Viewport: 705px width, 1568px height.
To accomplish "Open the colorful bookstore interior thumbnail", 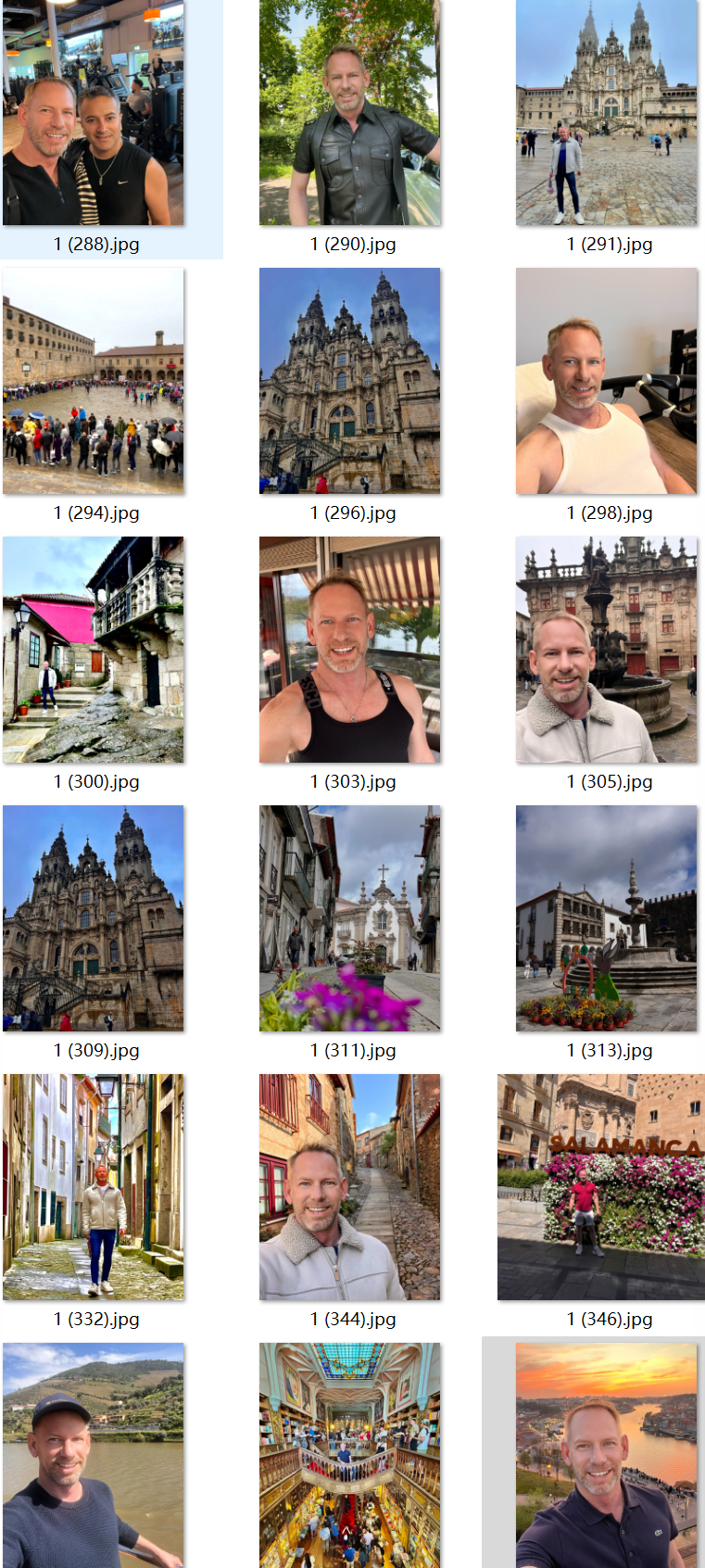I will [x=349, y=1455].
